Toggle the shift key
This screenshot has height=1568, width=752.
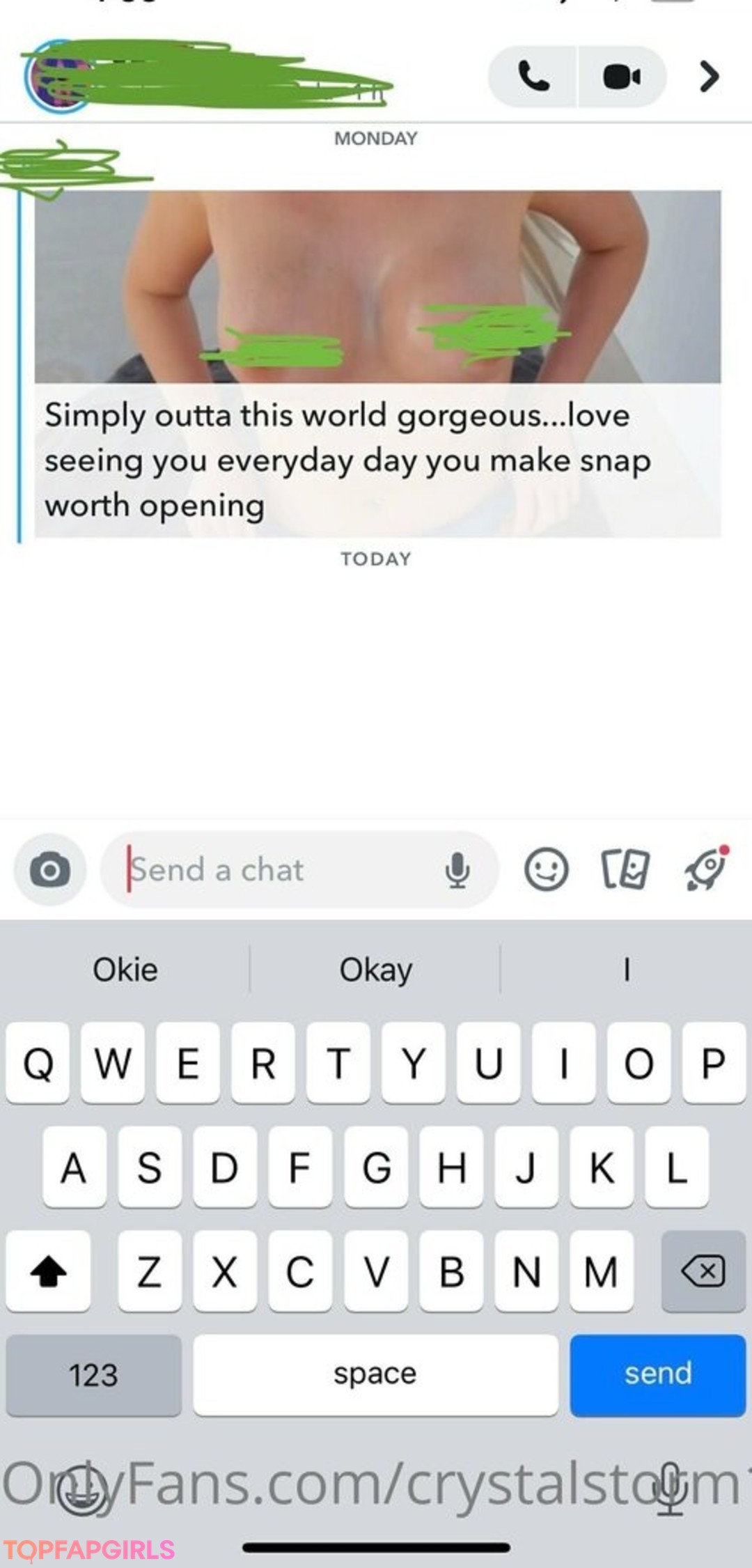tap(48, 1271)
